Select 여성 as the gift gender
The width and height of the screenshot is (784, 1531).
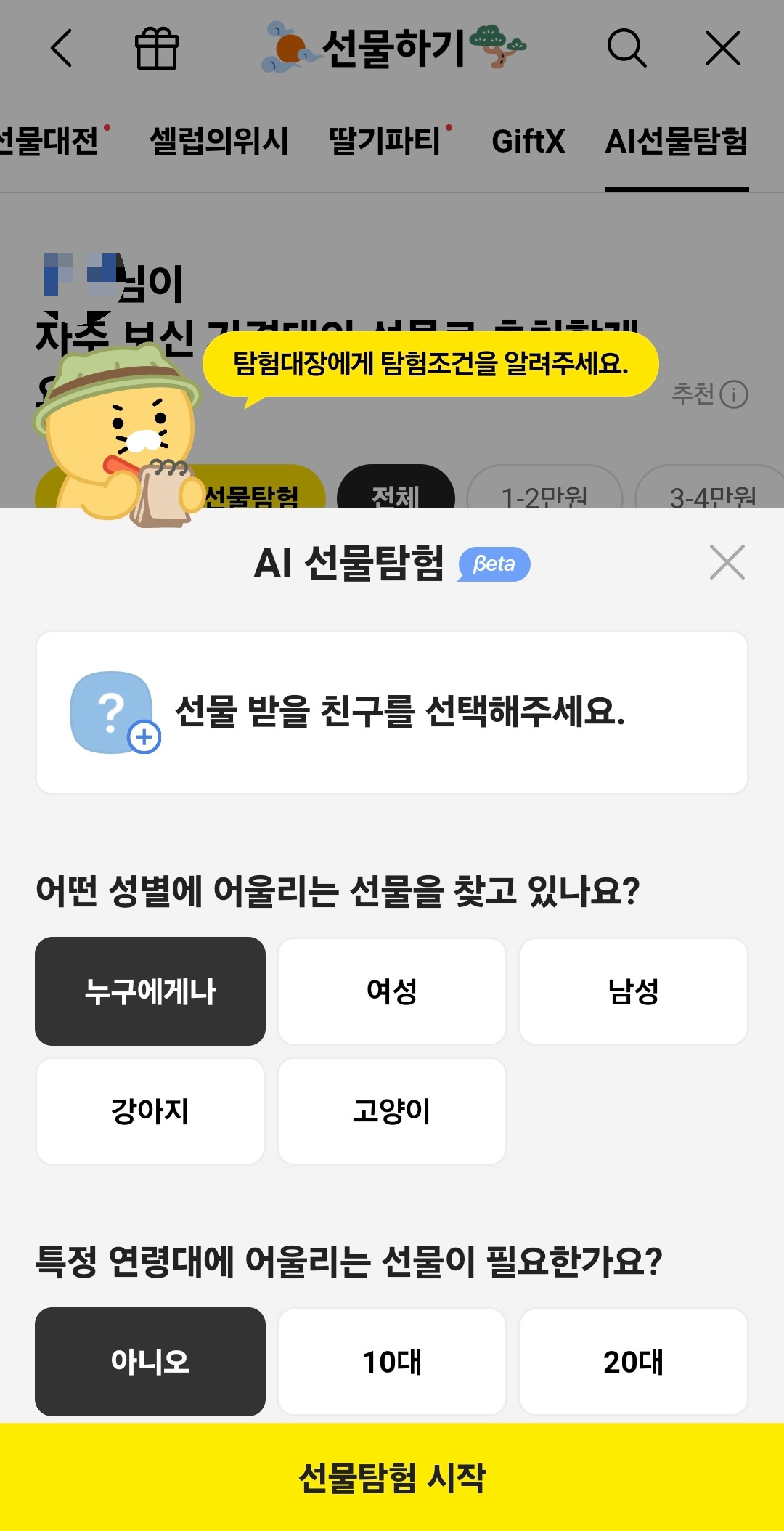[x=391, y=991]
